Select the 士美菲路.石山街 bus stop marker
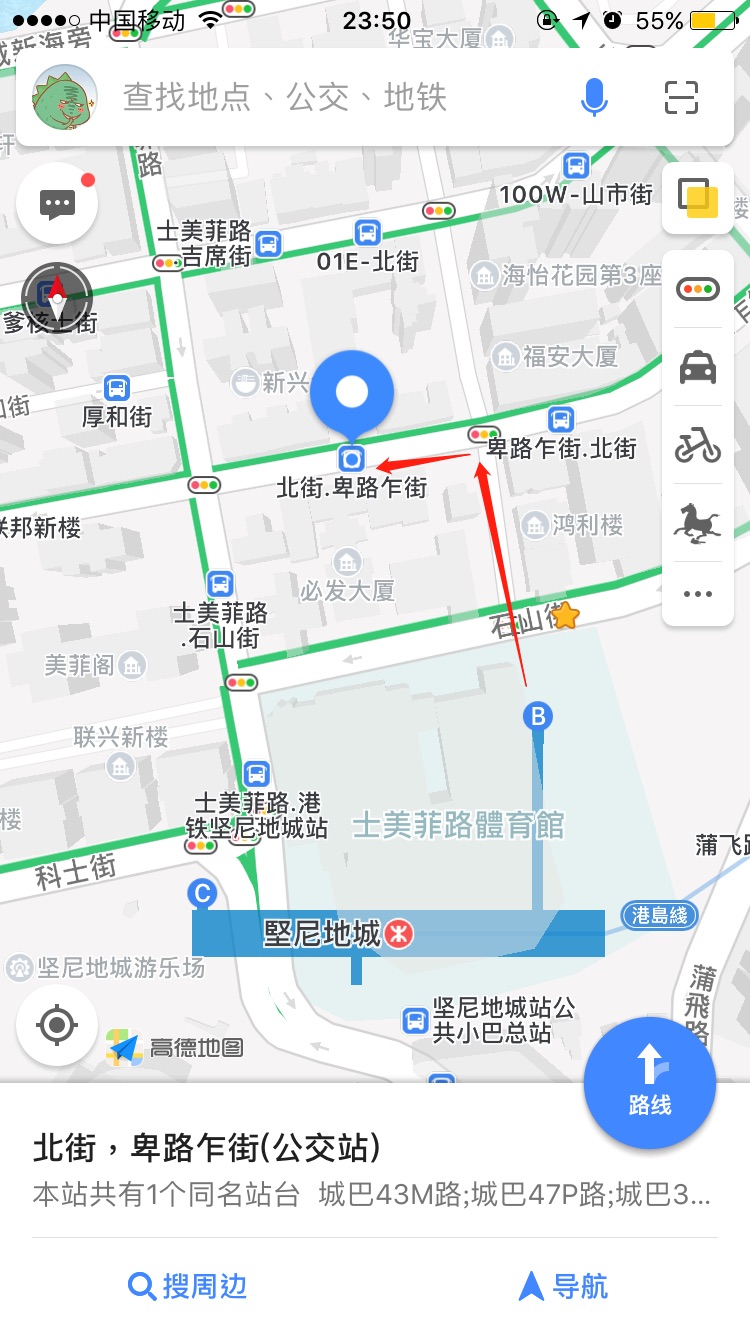The image size is (750, 1334). tap(220, 584)
